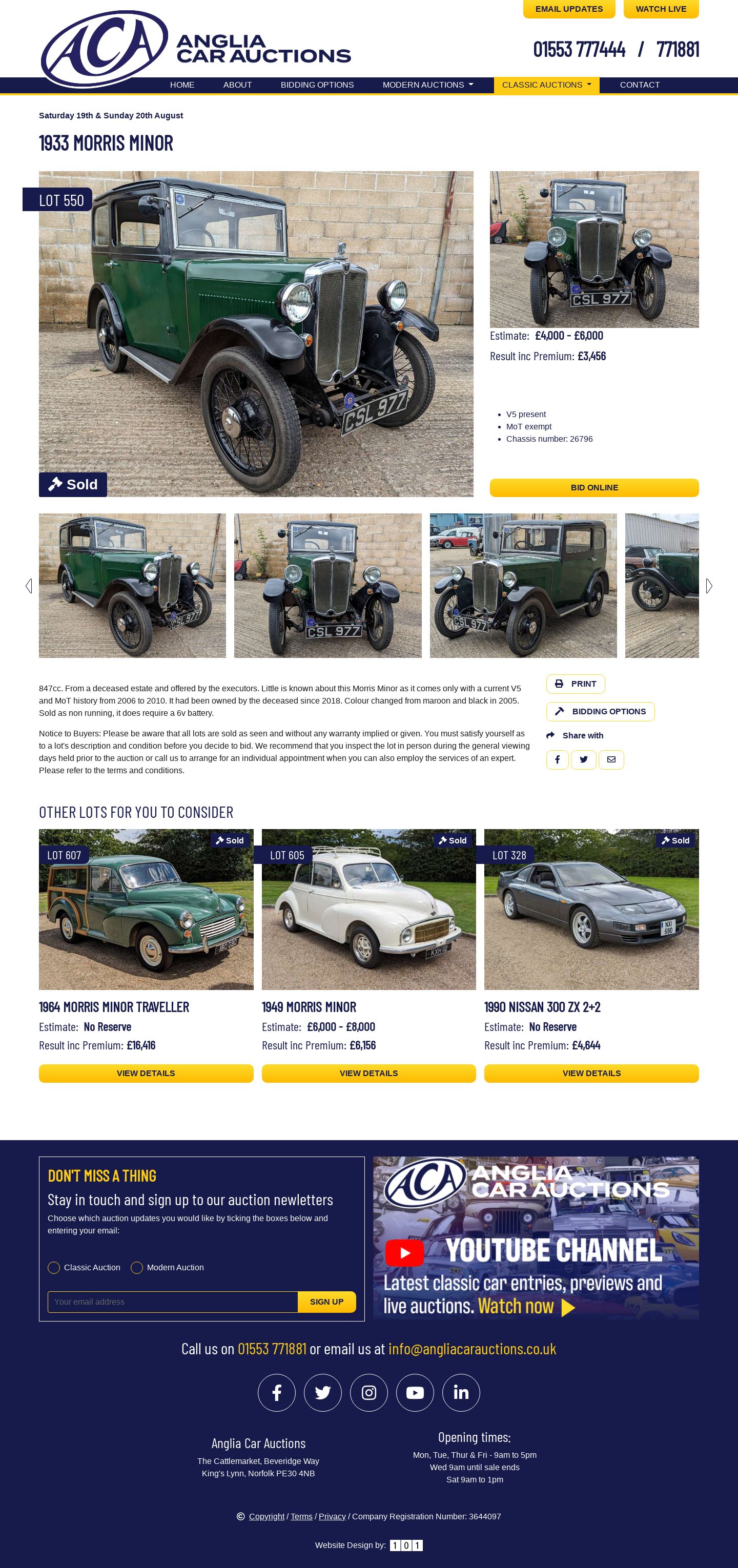Share this lot by email
Viewport: 738px width, 1568px height.
pos(611,759)
